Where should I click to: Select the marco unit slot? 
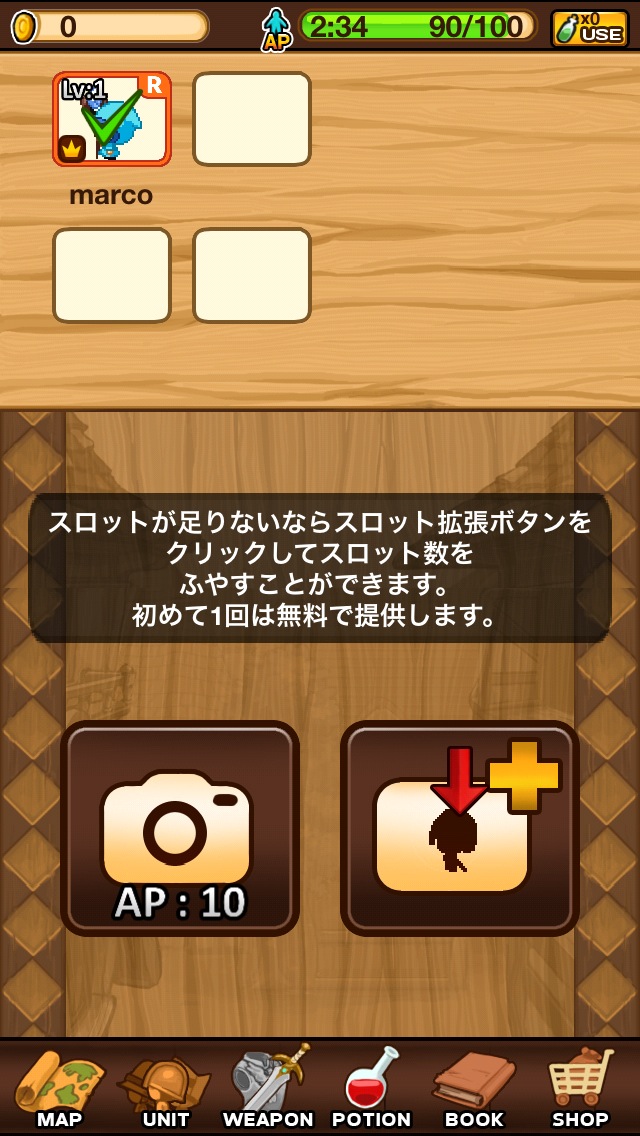[112, 119]
